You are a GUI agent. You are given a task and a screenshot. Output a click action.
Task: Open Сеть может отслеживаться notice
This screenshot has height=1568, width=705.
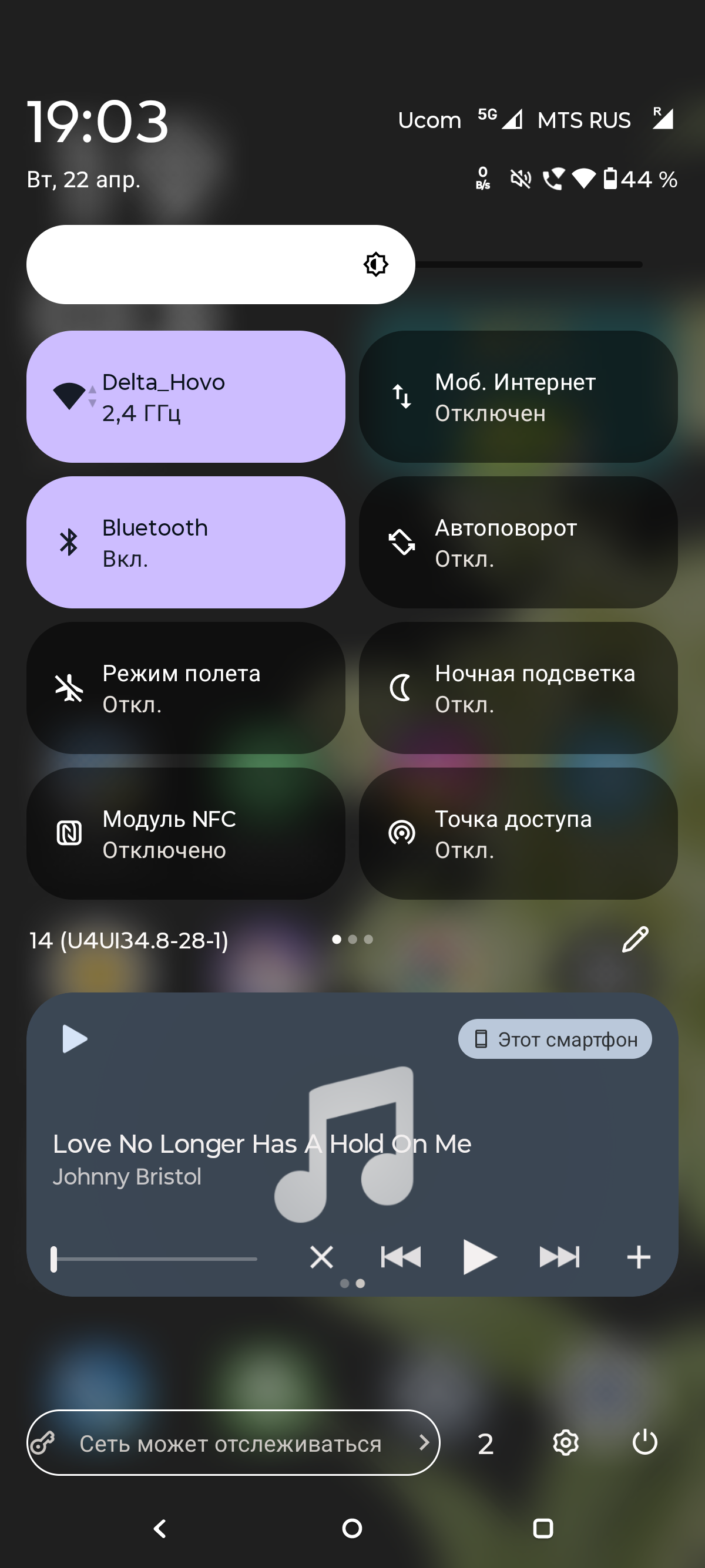click(233, 1442)
